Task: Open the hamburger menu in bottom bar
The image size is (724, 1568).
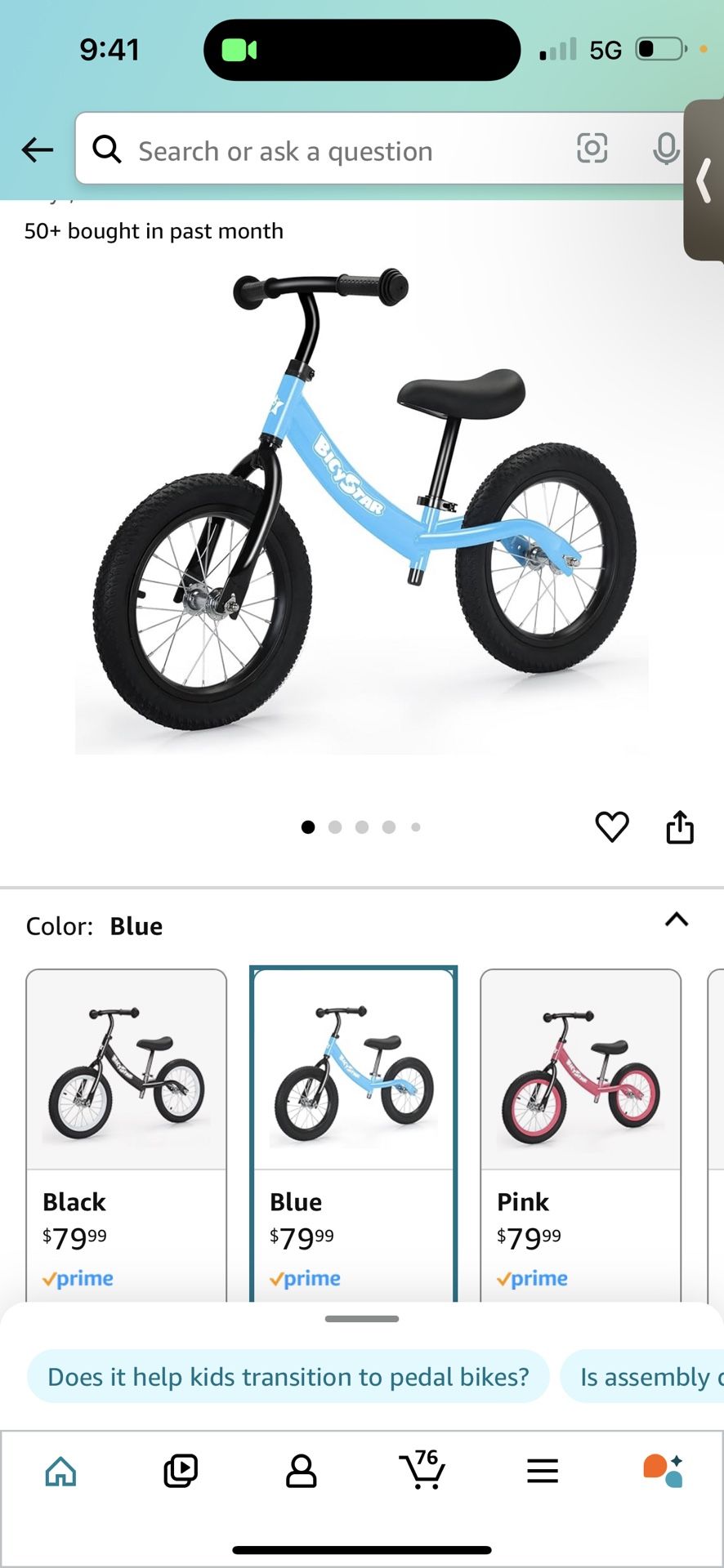Action: pyautogui.click(x=543, y=1470)
